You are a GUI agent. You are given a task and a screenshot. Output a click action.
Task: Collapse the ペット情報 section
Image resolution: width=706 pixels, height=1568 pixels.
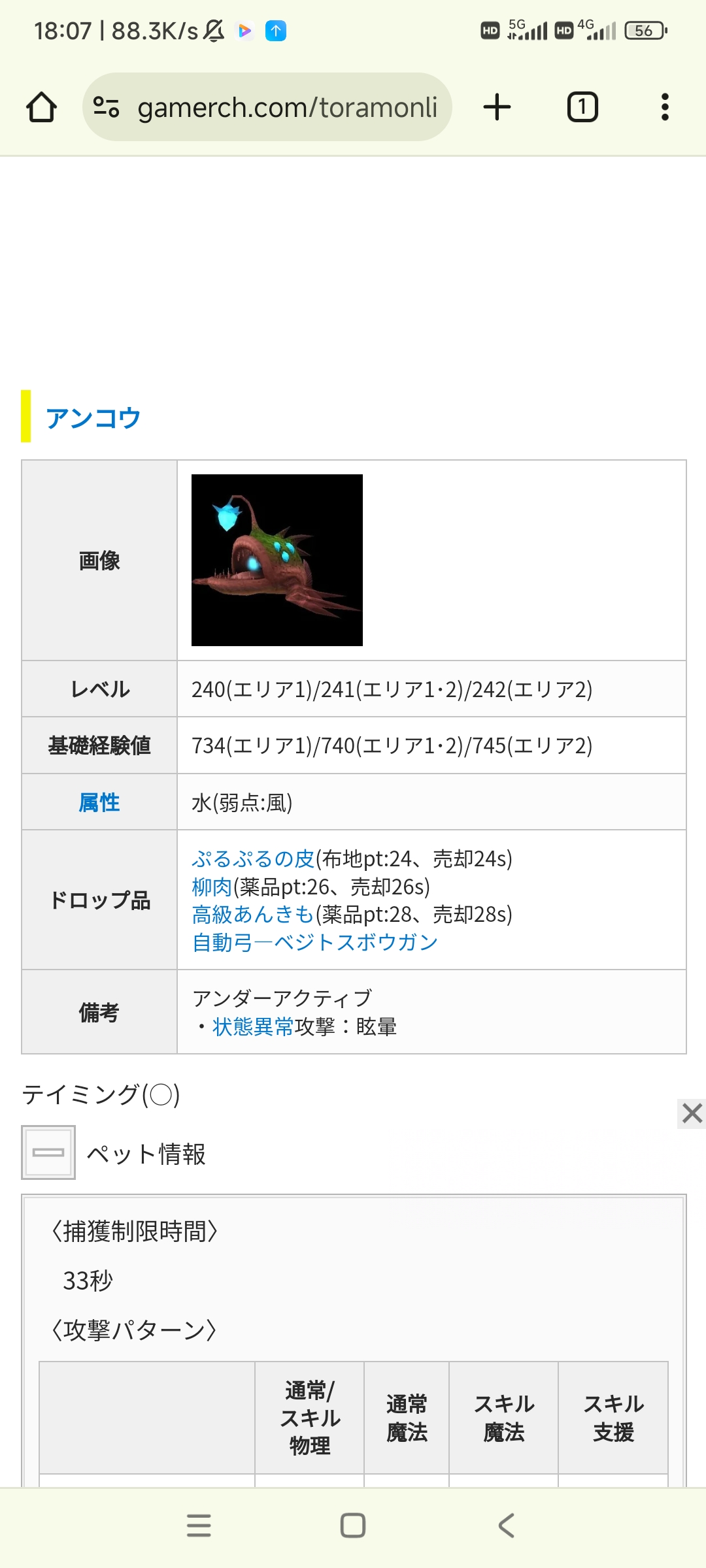pos(48,1152)
